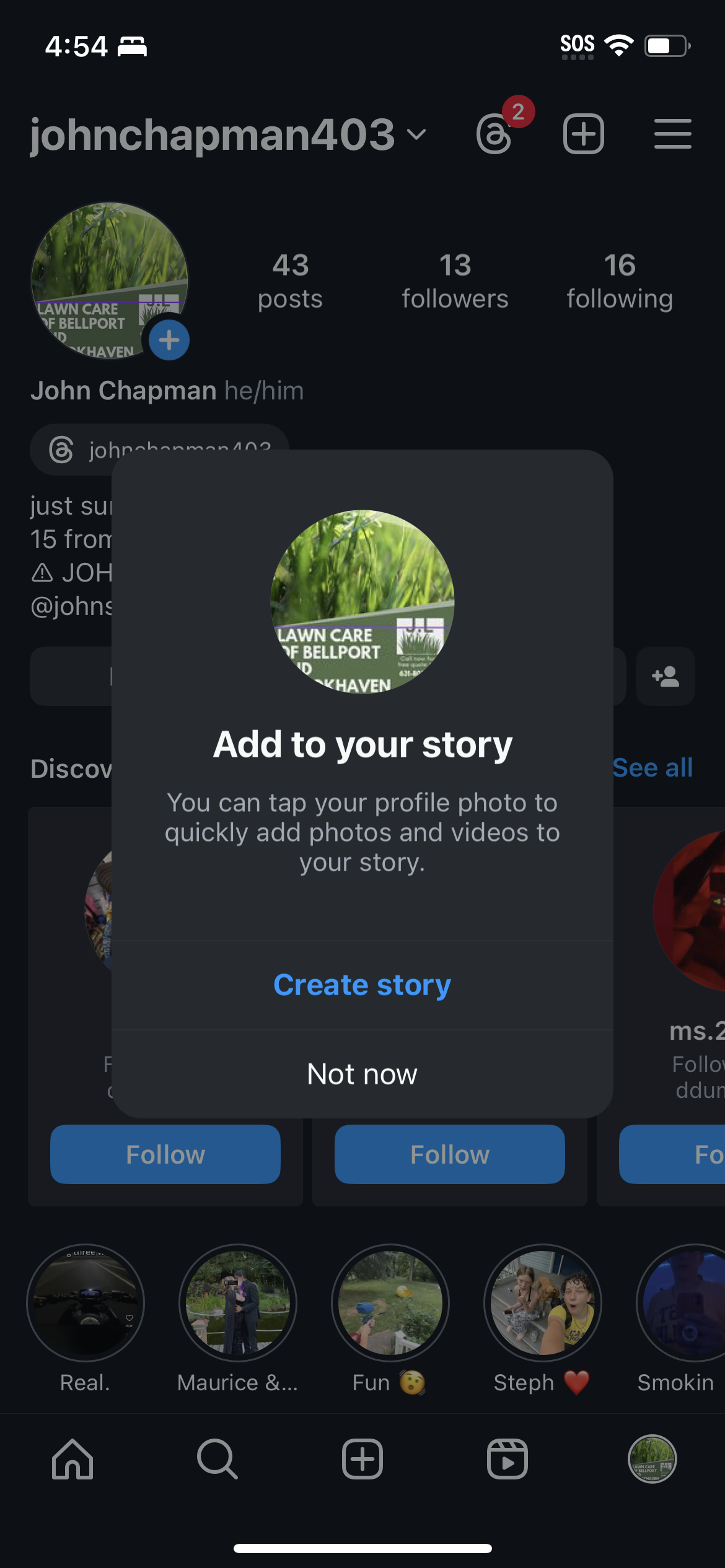The height and width of the screenshot is (1568, 725).
Task: Open the Reels tab
Action: 507,1459
